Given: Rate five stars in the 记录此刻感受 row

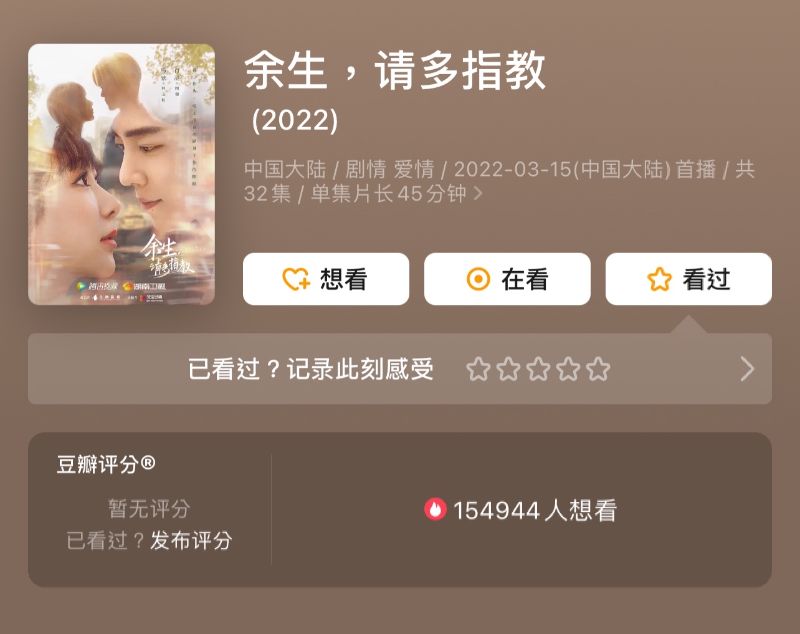Looking at the screenshot, I should click(598, 369).
